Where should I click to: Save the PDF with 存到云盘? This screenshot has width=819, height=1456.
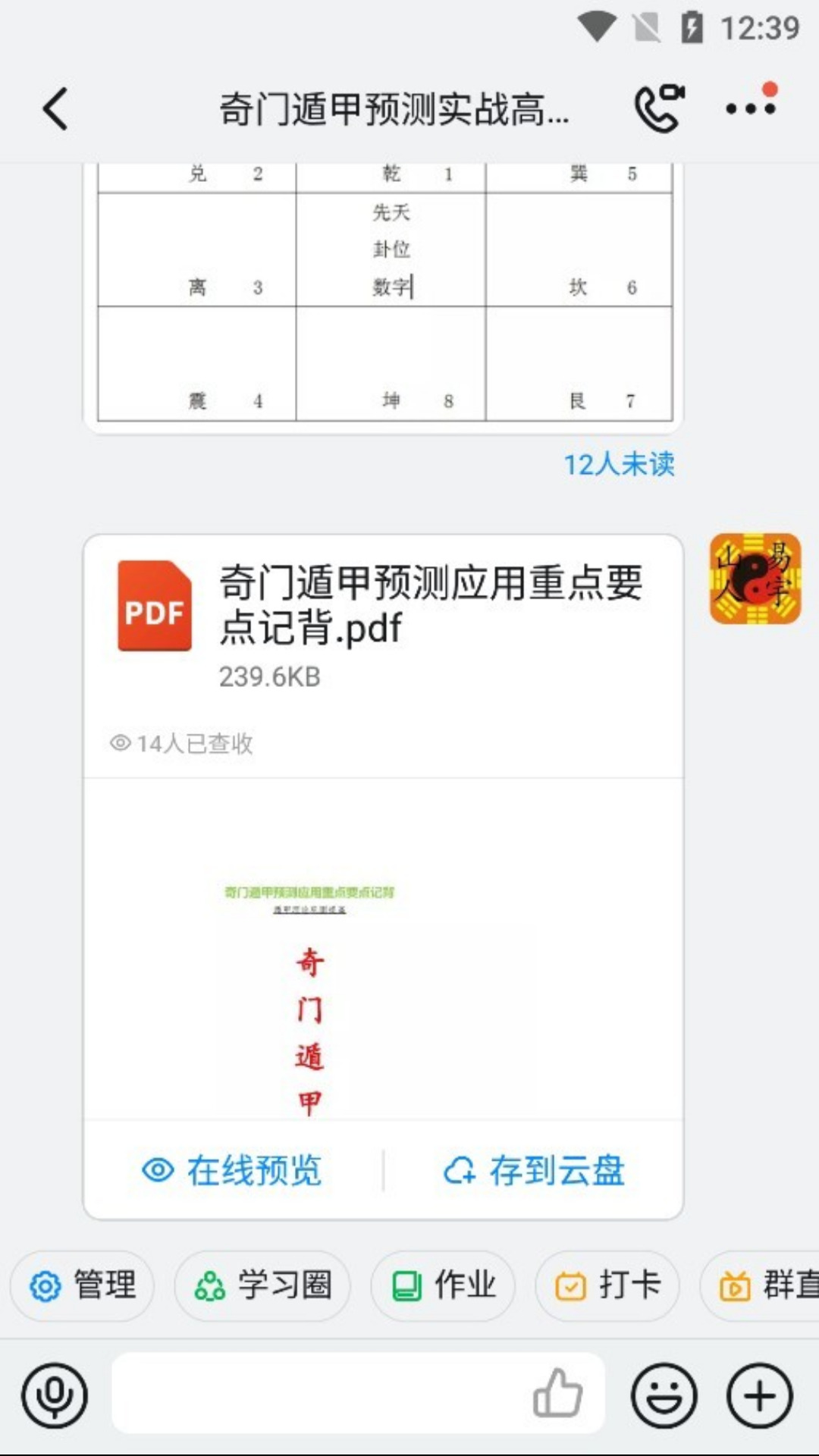[535, 1170]
